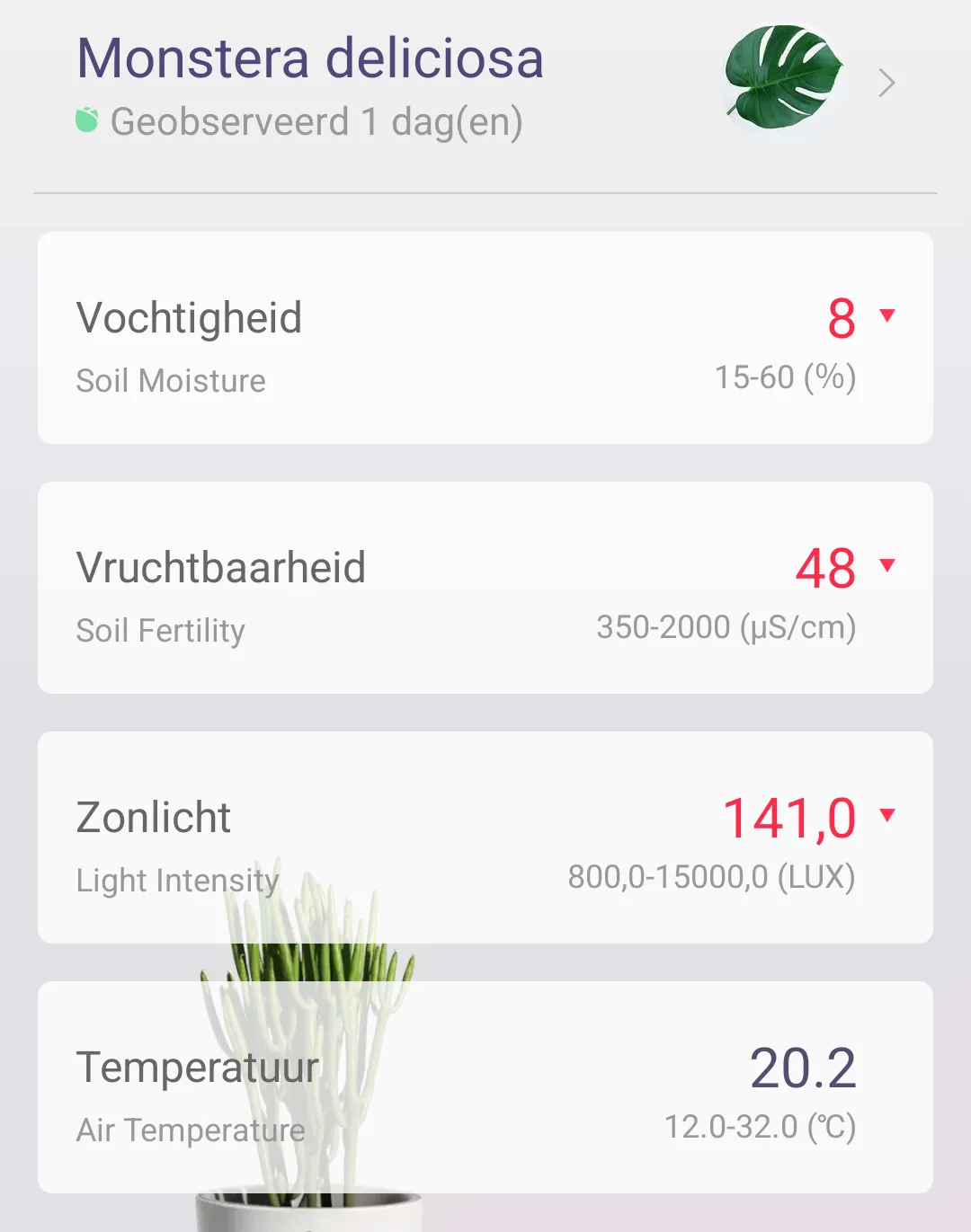Screen dimensions: 971x1232
Task: Click the green leaf status icon
Action: pos(87,120)
